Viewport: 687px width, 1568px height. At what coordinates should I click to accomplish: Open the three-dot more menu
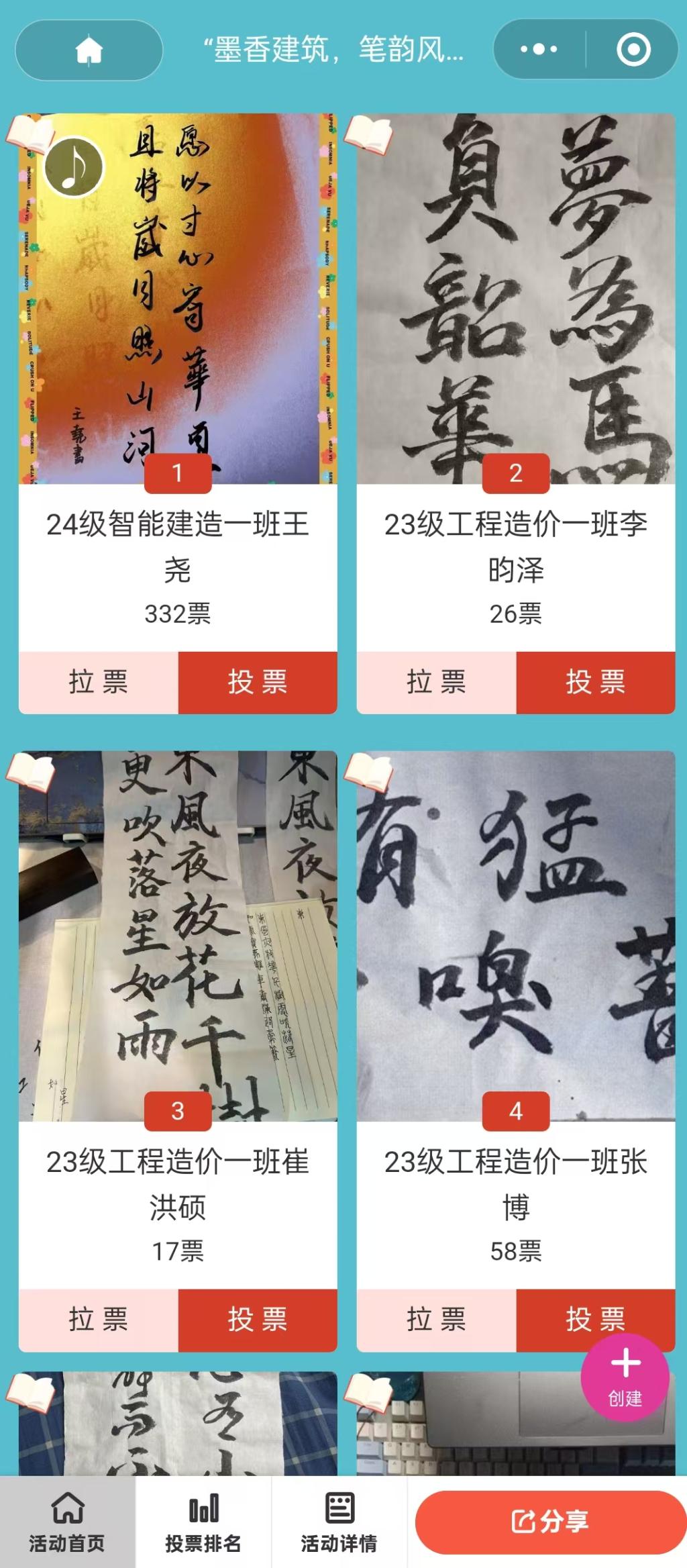(539, 49)
